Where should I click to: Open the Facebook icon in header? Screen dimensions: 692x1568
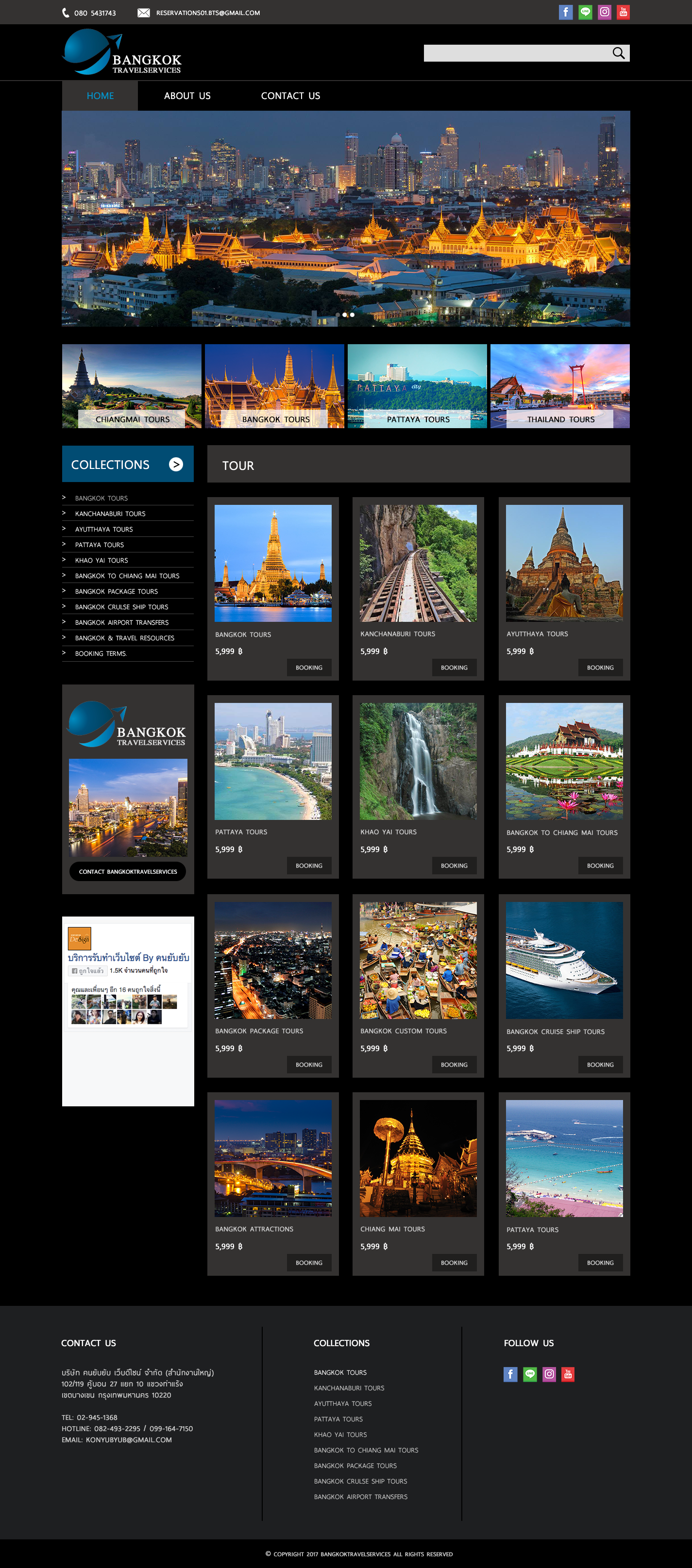(565, 12)
